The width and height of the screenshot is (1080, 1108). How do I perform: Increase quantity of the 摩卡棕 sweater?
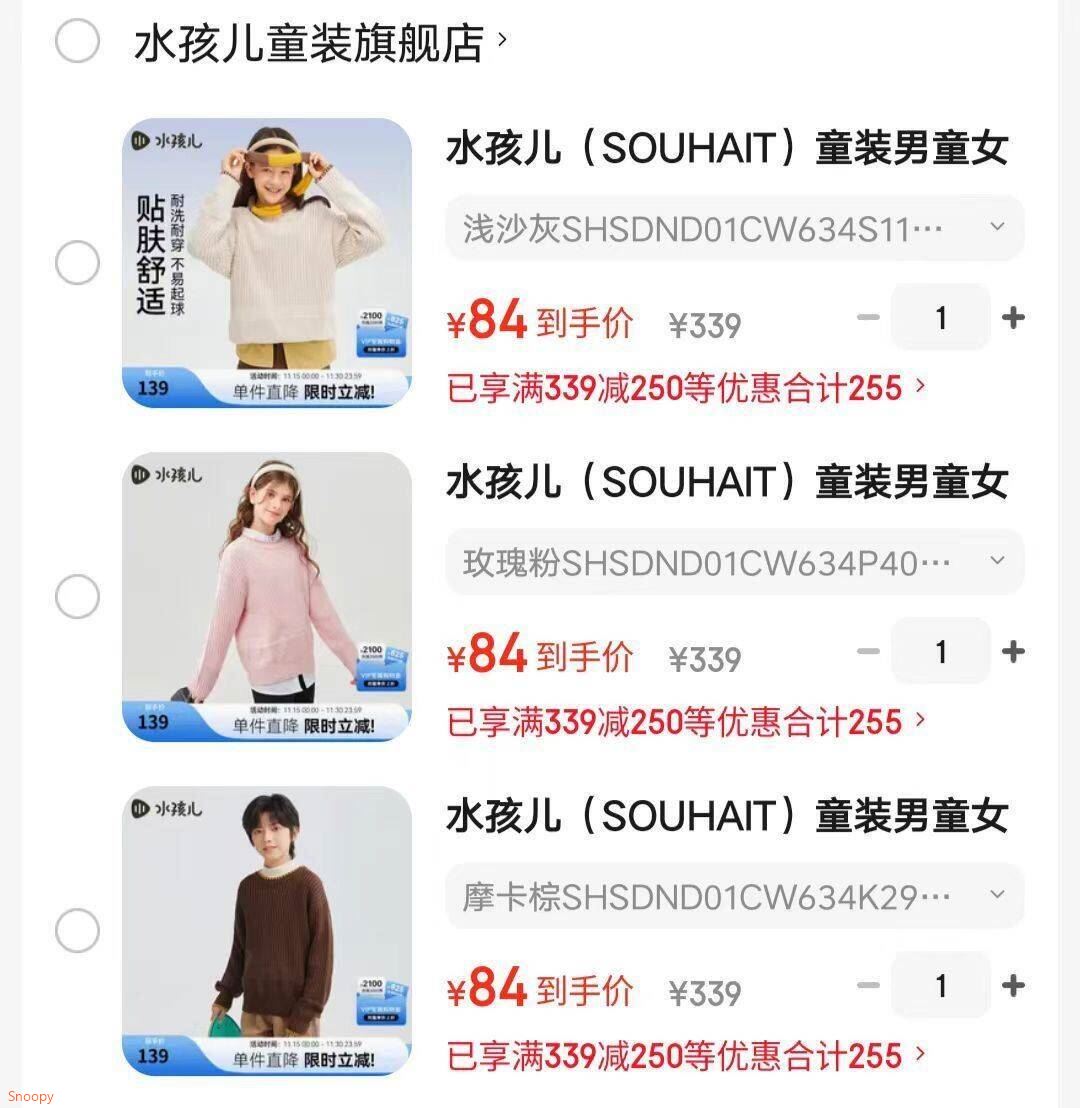(x=1013, y=986)
